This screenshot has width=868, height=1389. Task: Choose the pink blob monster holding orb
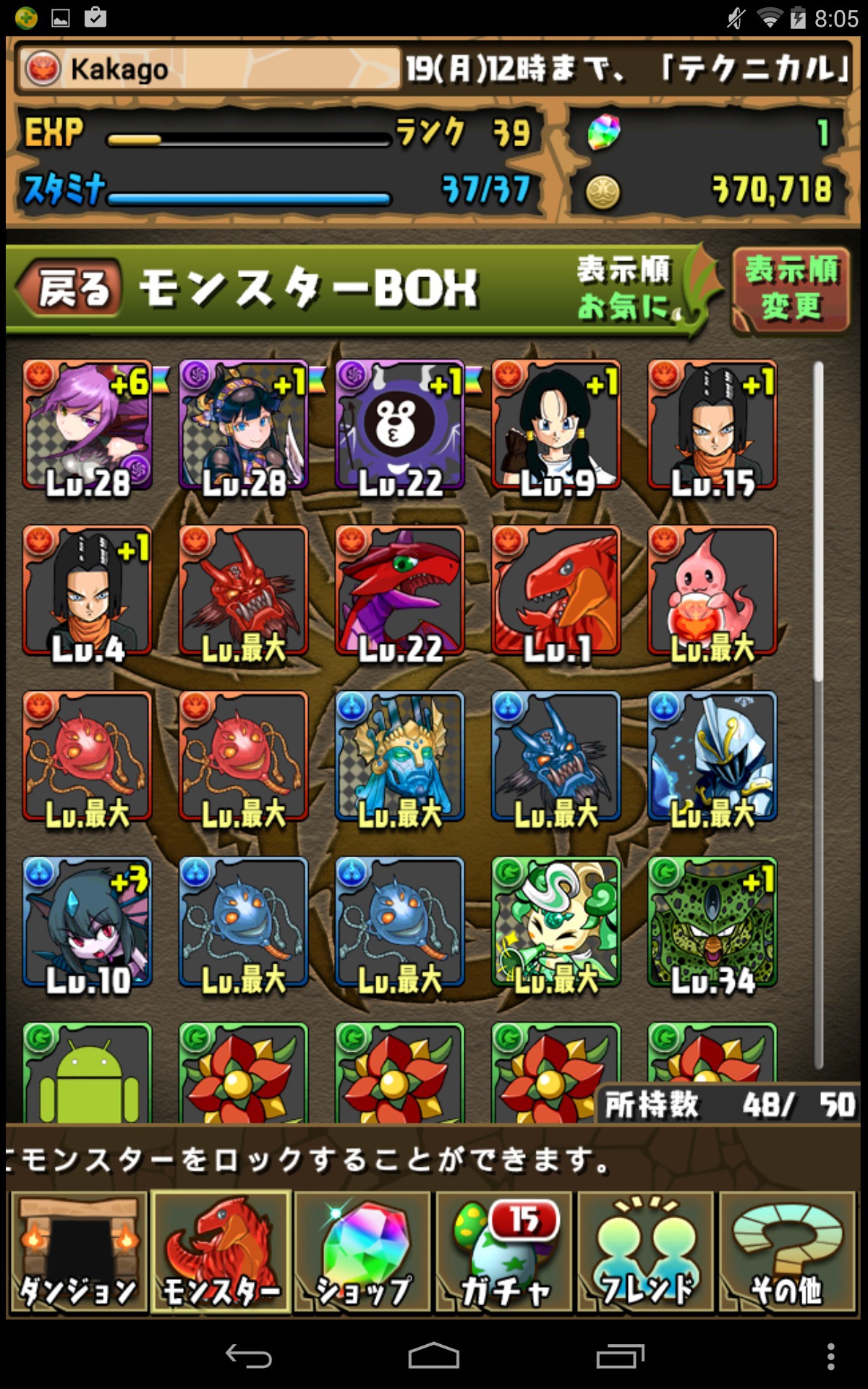pos(712,591)
